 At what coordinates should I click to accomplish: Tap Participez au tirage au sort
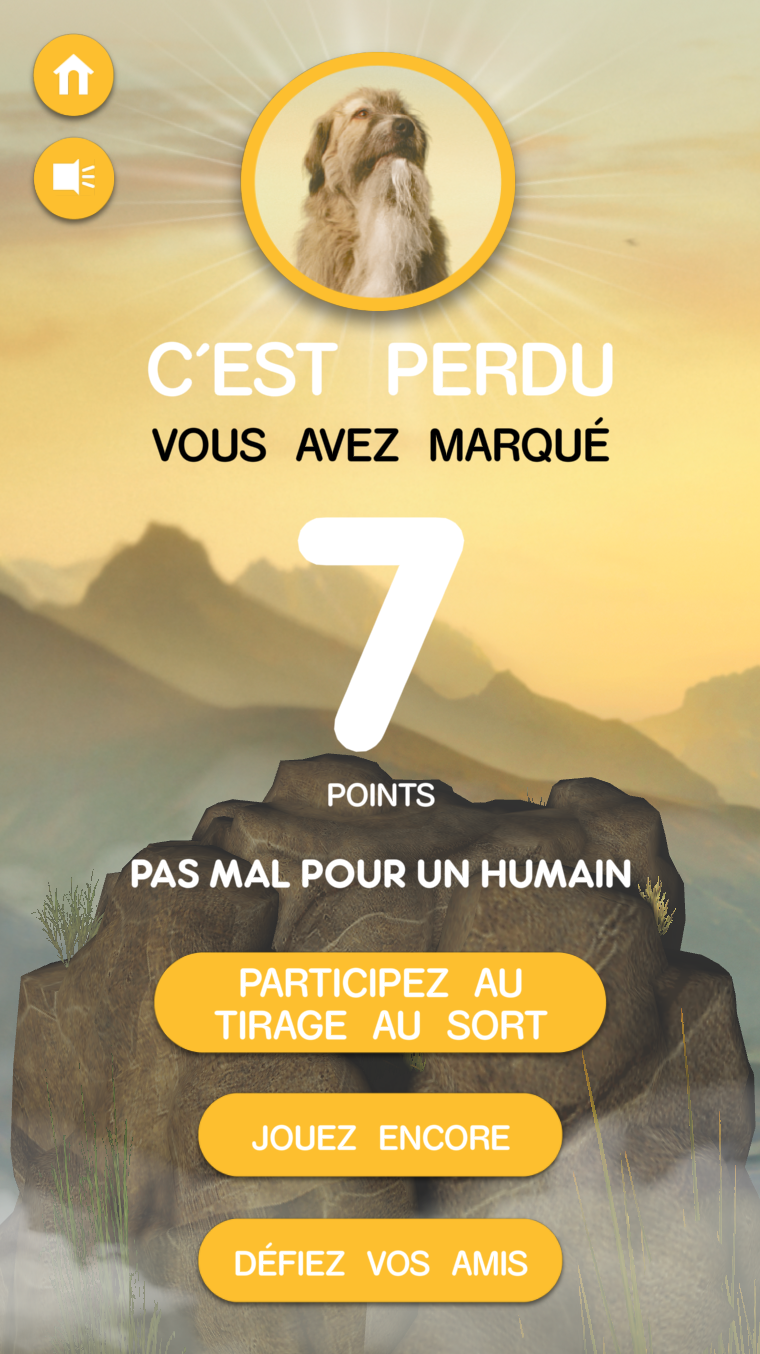click(x=380, y=1003)
